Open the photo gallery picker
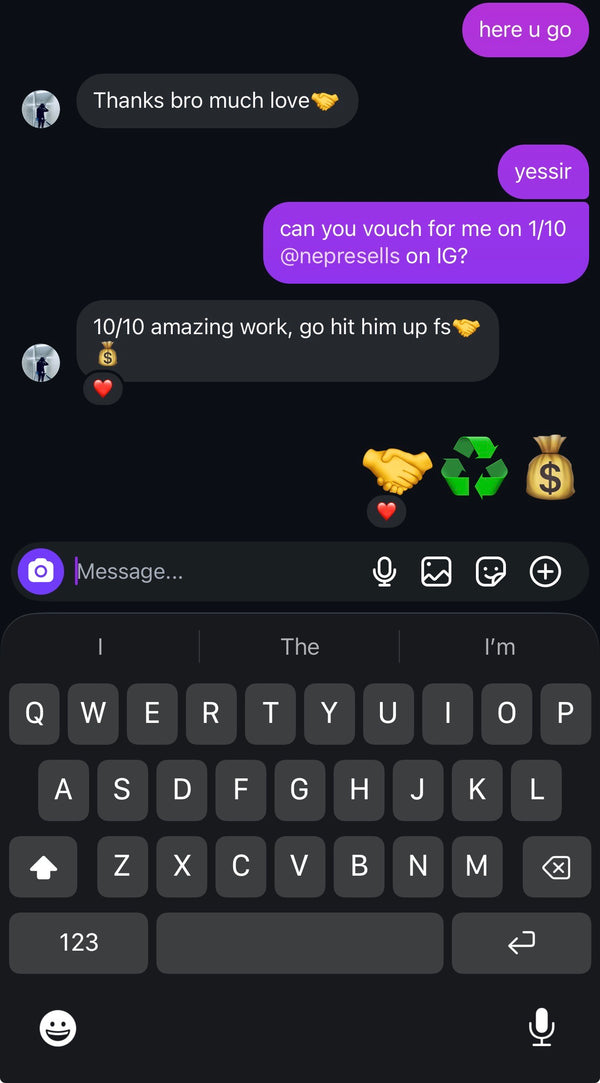The image size is (600, 1083). pyautogui.click(x=436, y=572)
